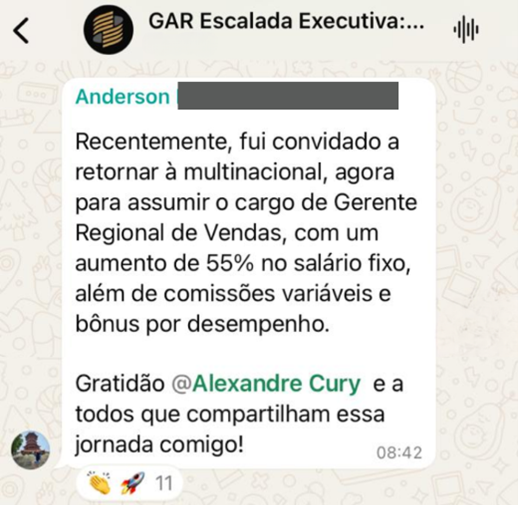Open the sender's avatar beside the message

click(x=30, y=450)
